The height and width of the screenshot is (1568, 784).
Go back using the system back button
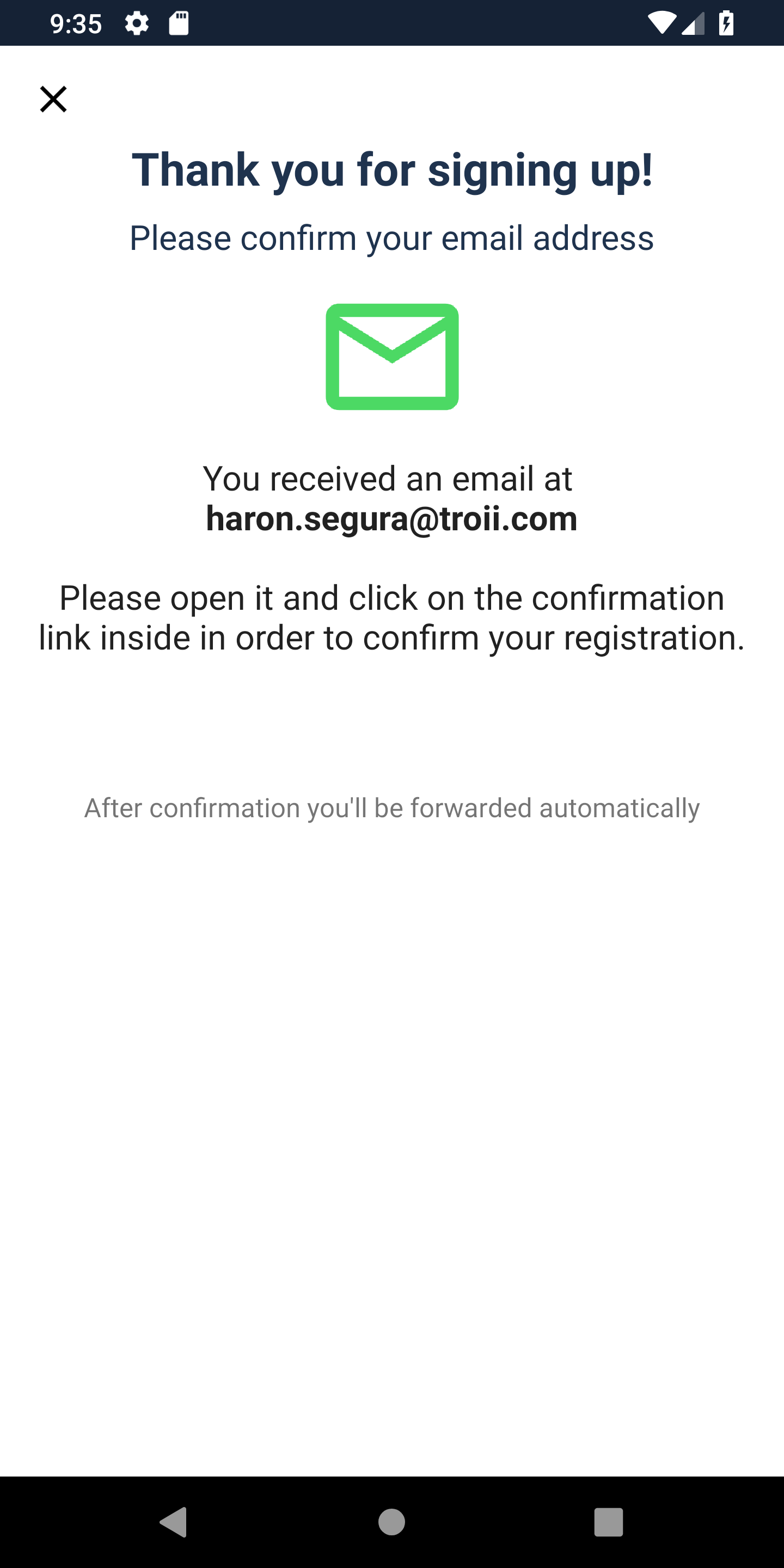pos(174,1522)
